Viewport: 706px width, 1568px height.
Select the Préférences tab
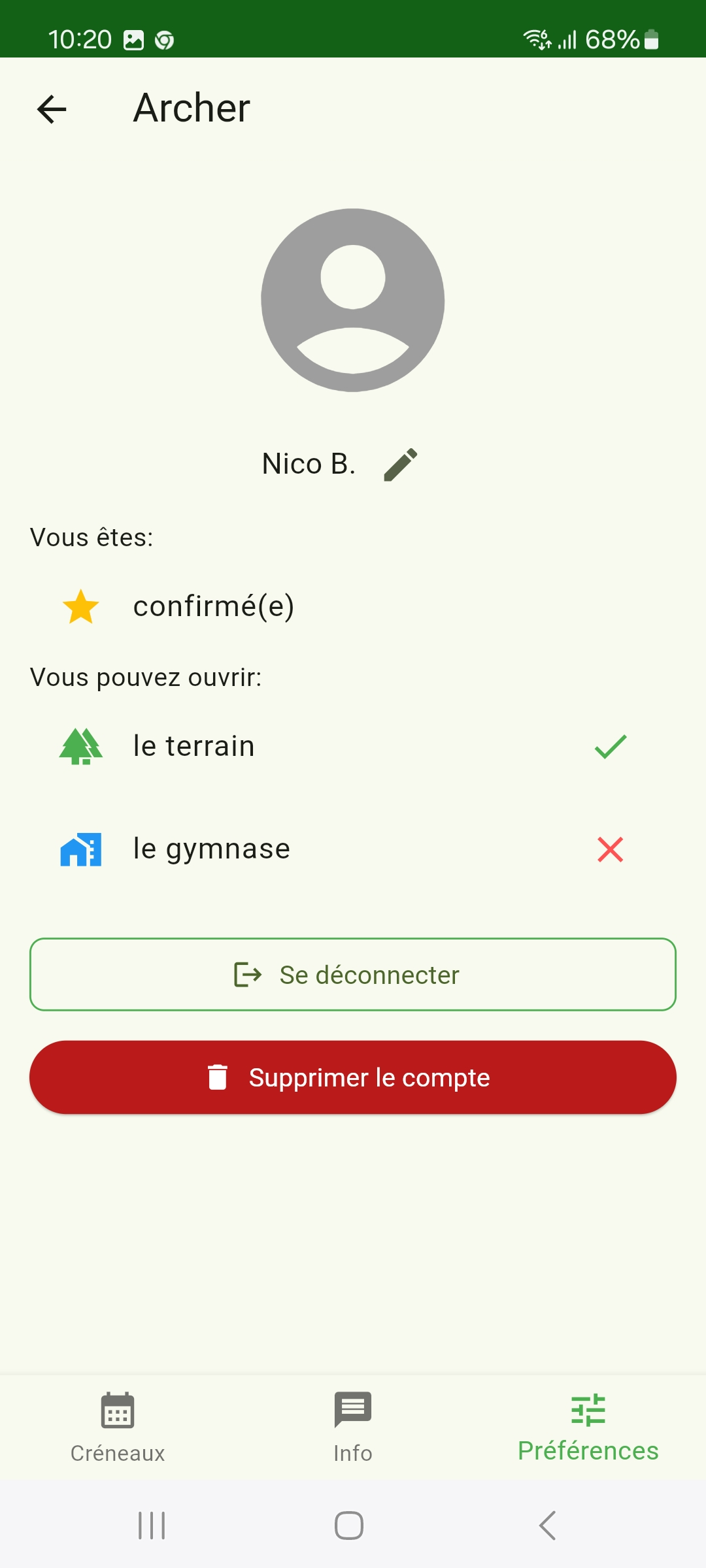588,1427
